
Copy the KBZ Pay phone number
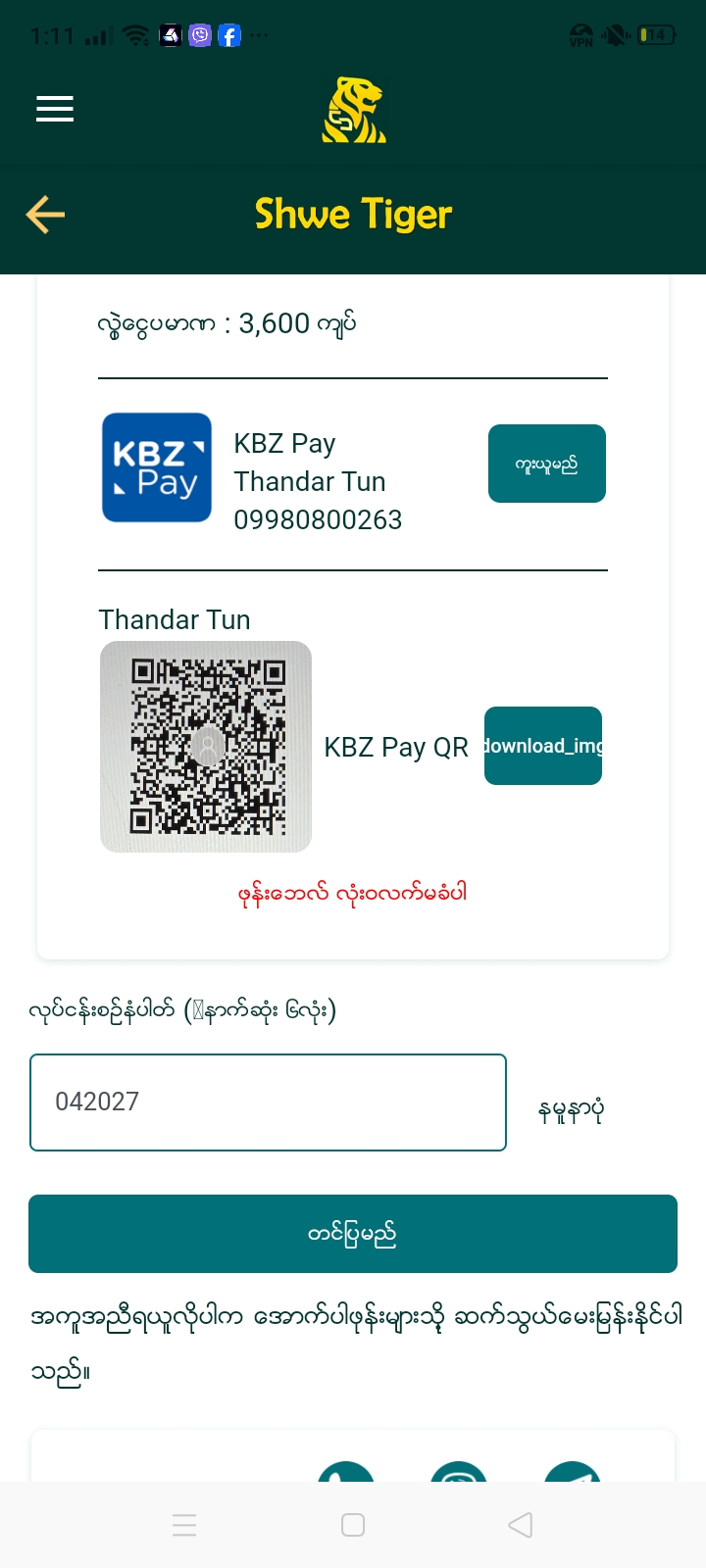(546, 464)
